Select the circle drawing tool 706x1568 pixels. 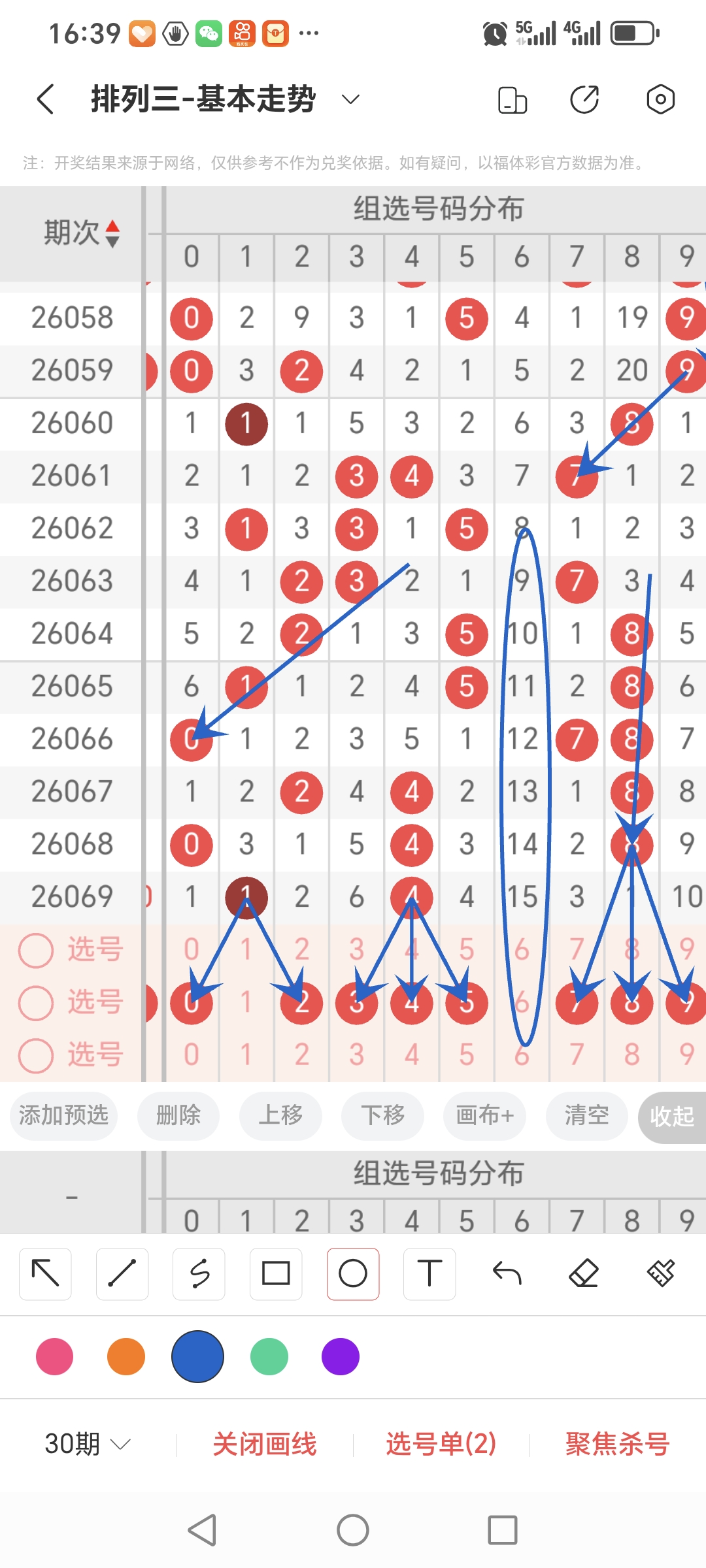click(x=353, y=1273)
